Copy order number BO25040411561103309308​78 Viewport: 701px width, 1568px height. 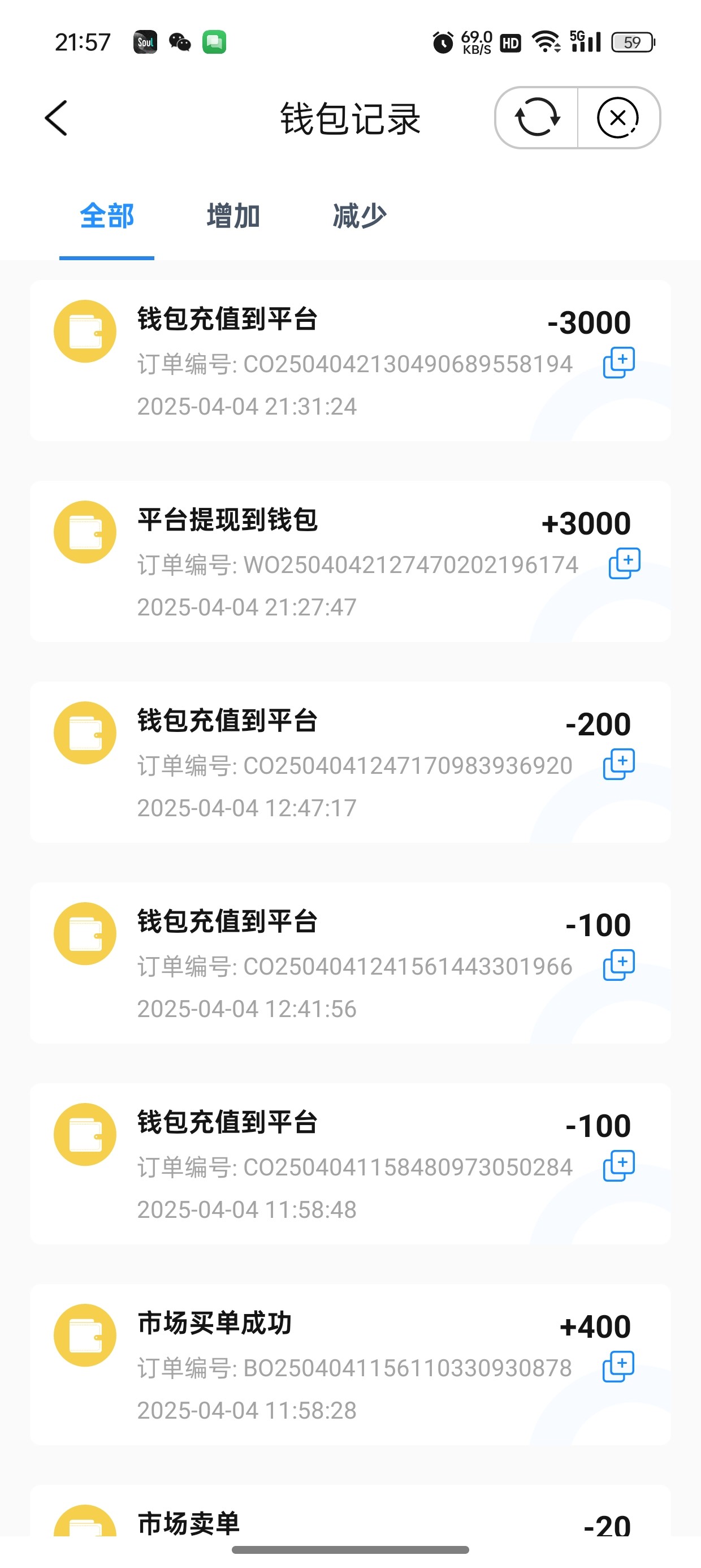(618, 1367)
